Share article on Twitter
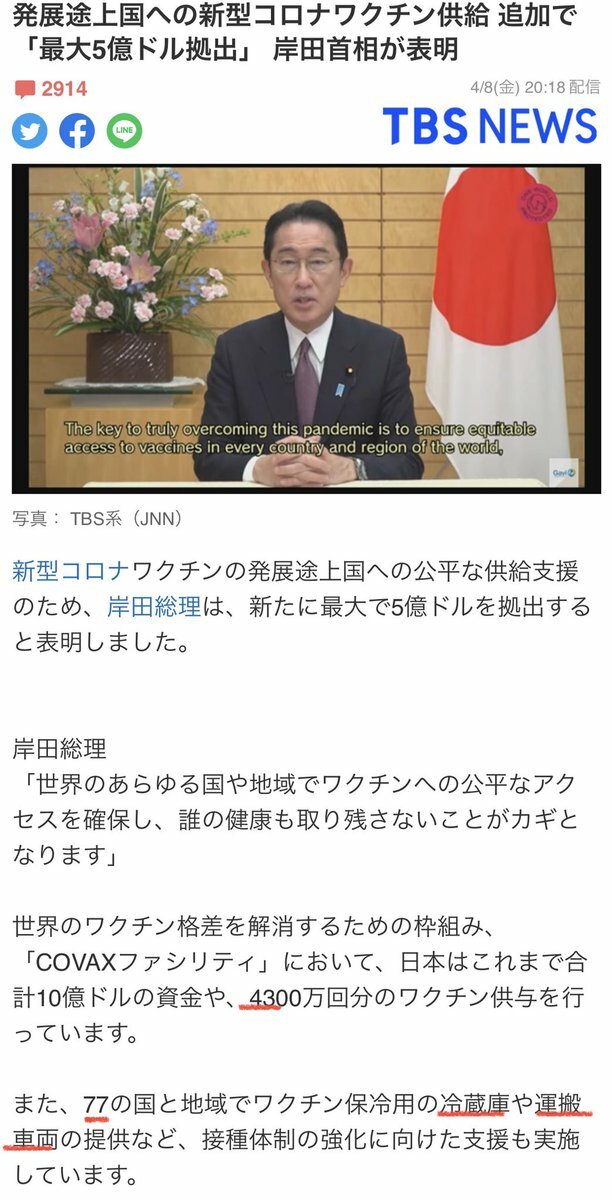Image resolution: width=612 pixels, height=1200 pixels. pyautogui.click(x=29, y=131)
